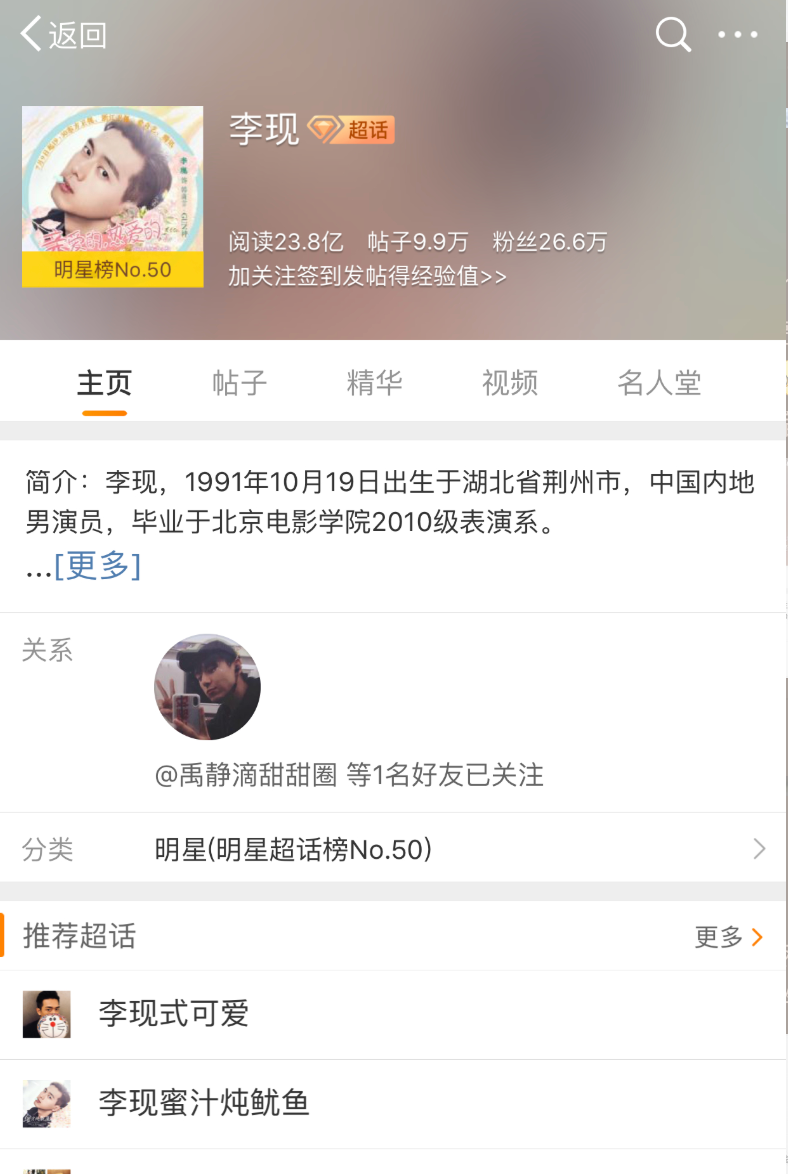
Task: Open search in the top bar
Action: click(673, 35)
